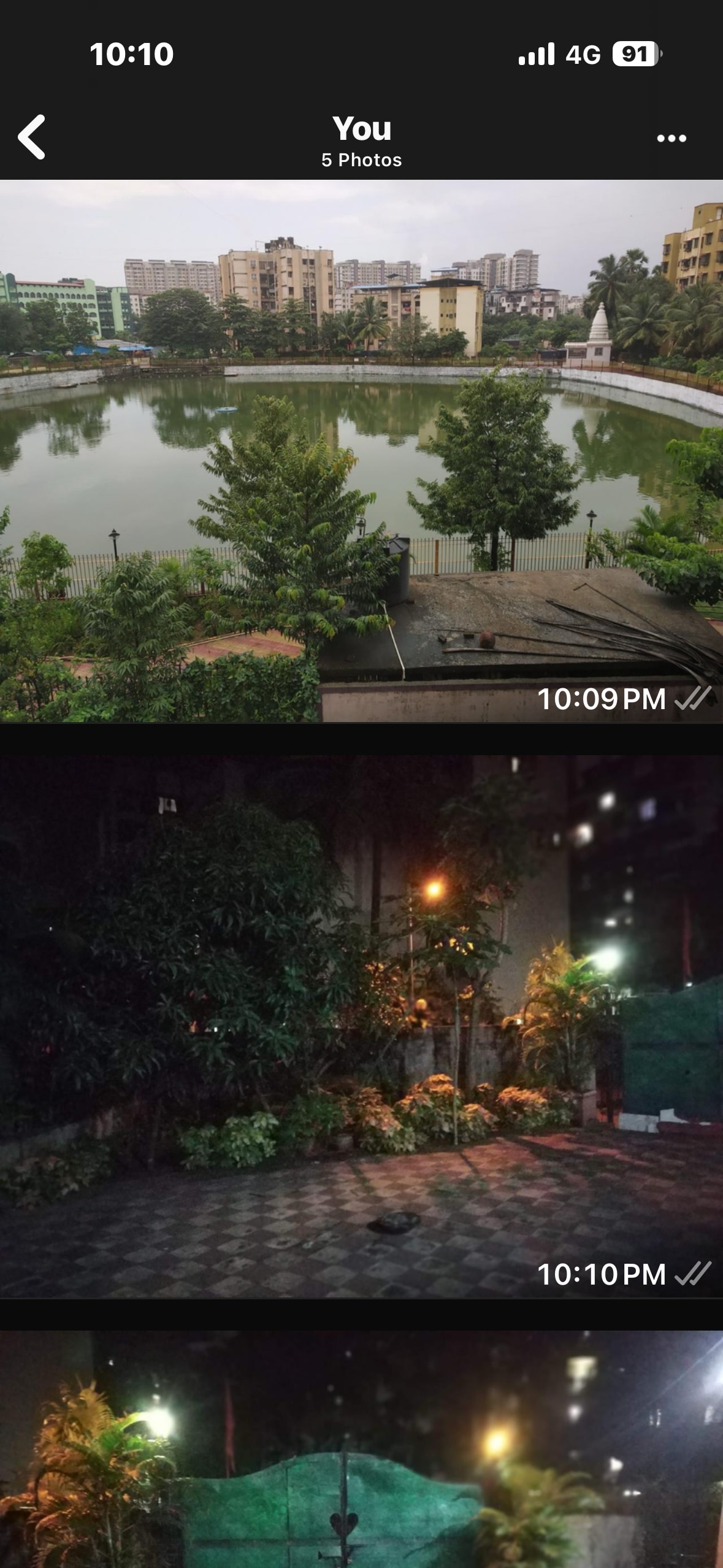Open the three-dot overflow menu
The height and width of the screenshot is (1568, 723).
pos(671,139)
